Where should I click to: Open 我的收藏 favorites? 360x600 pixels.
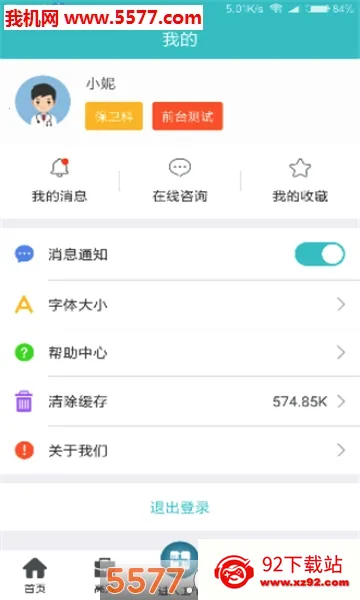pyautogui.click(x=300, y=180)
